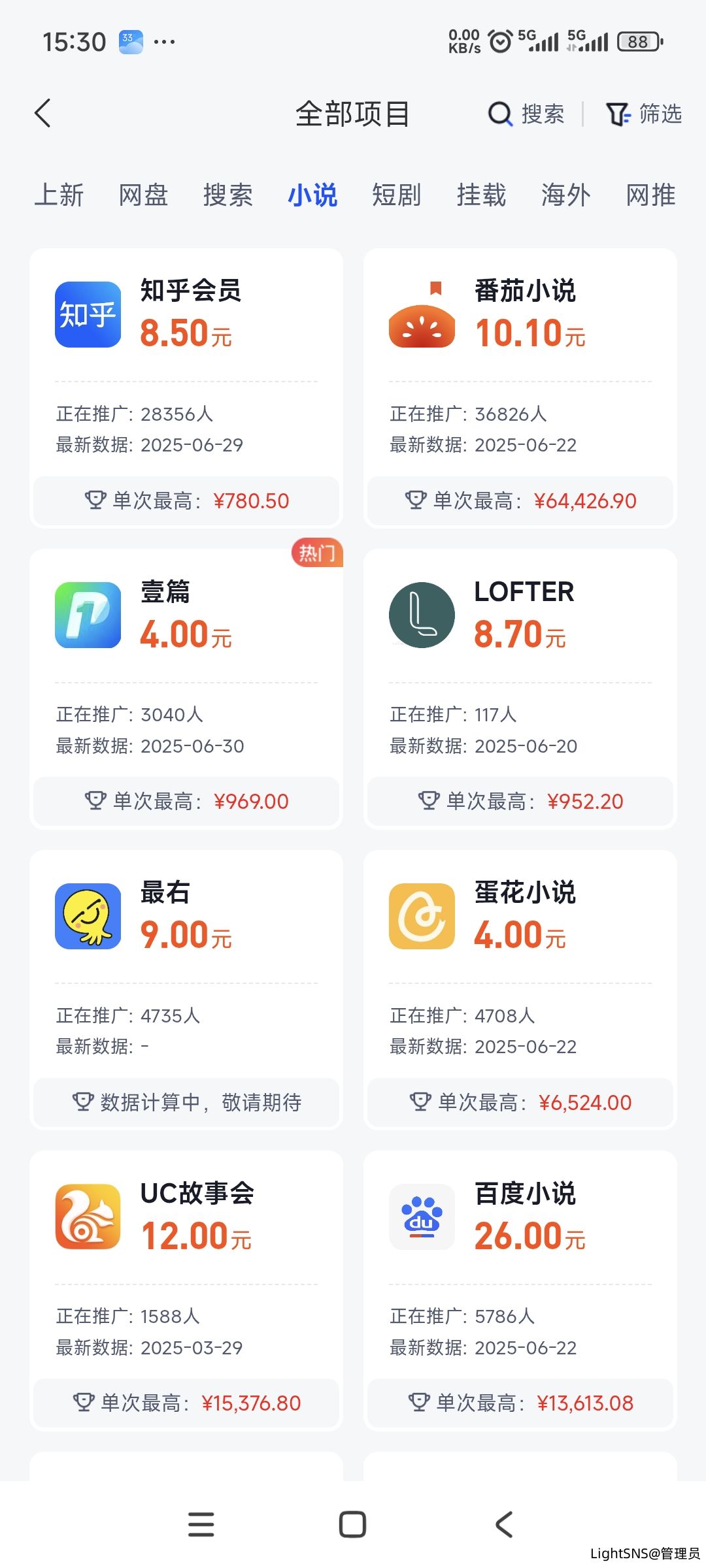
Task: Open the 百度小说 project card
Action: click(520, 1291)
